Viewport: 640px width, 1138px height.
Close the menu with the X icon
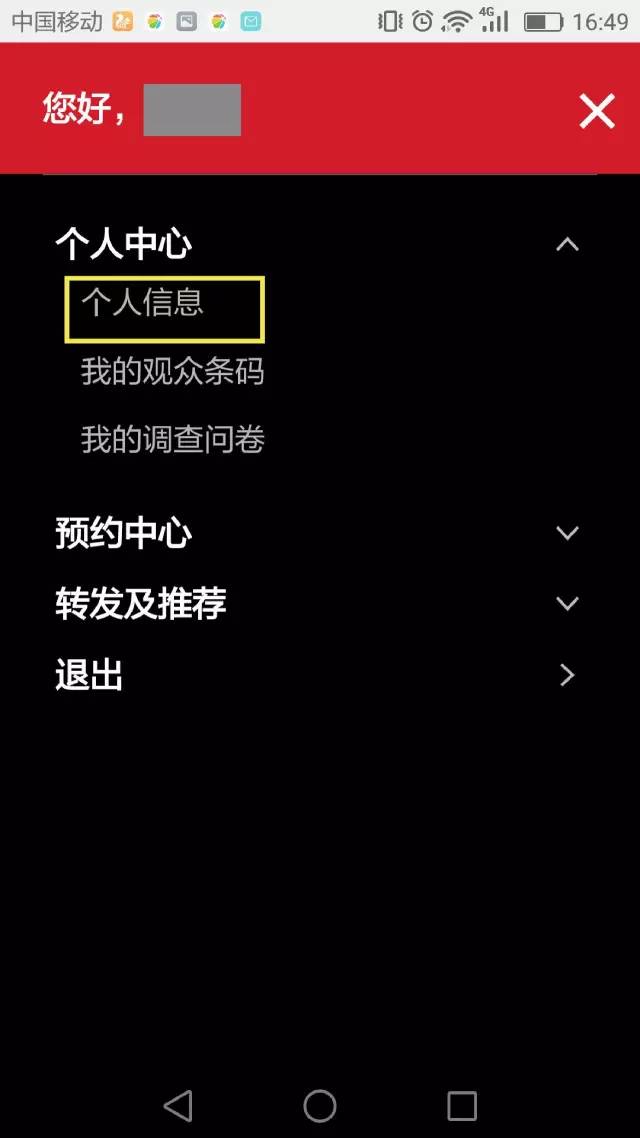point(597,111)
